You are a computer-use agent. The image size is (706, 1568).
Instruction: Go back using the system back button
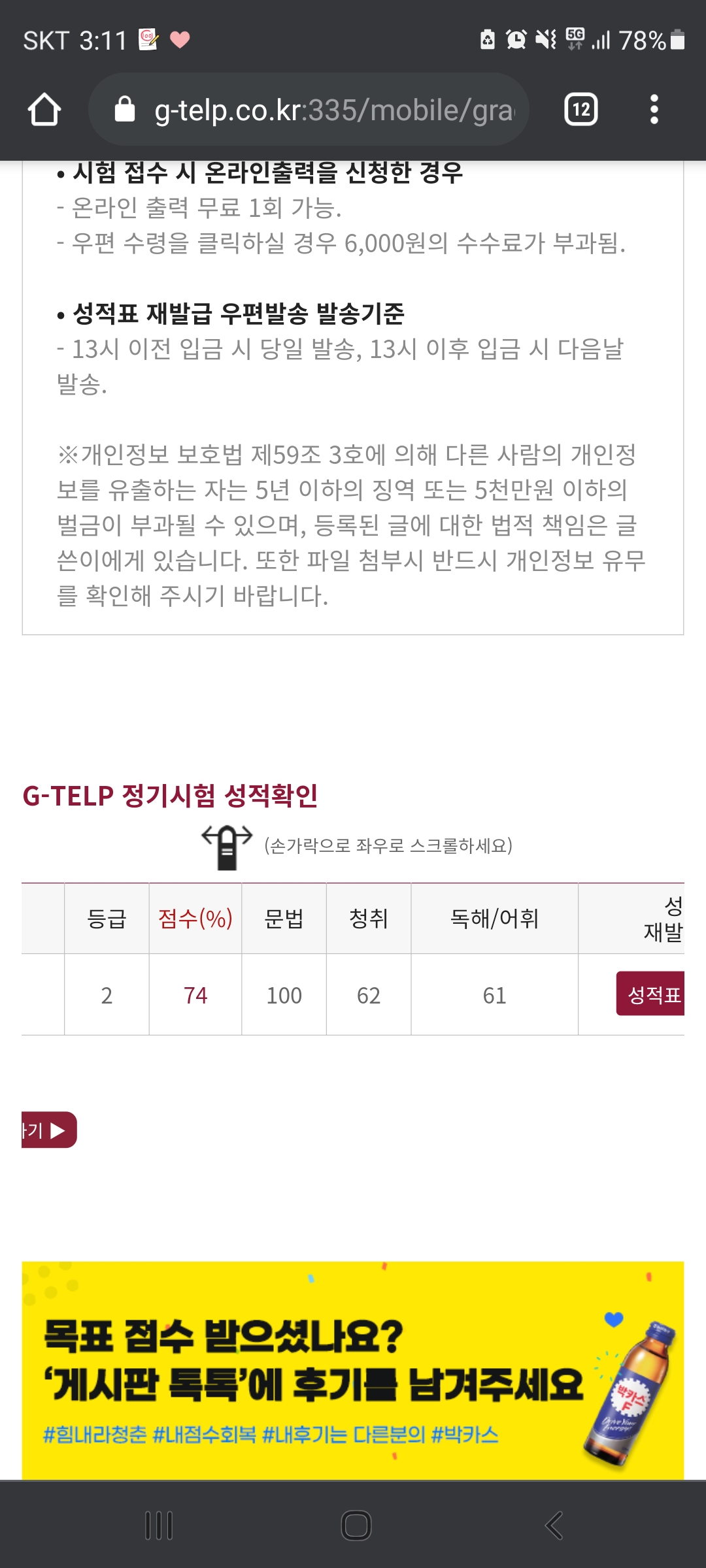(x=554, y=1526)
